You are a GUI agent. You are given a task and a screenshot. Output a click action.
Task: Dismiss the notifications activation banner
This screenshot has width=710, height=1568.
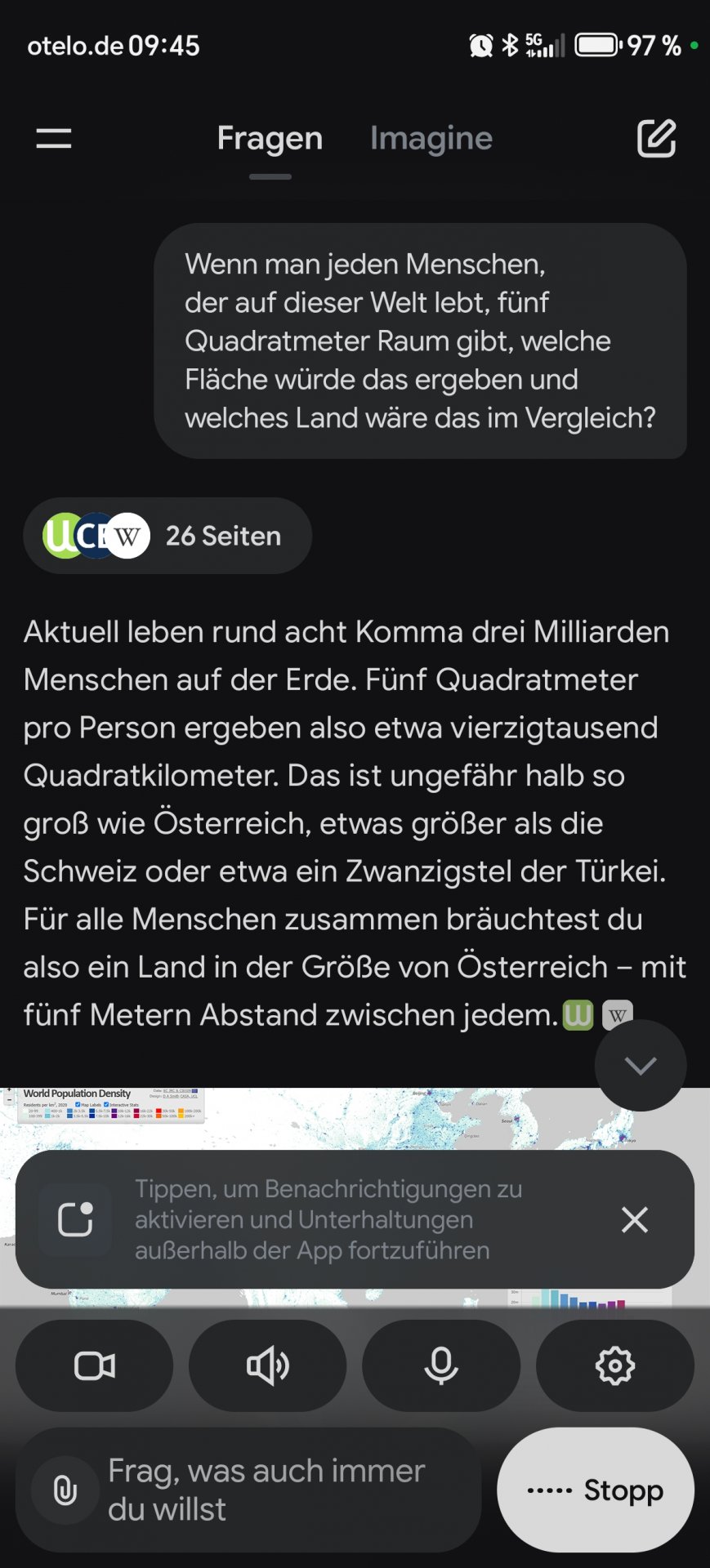(x=634, y=1219)
